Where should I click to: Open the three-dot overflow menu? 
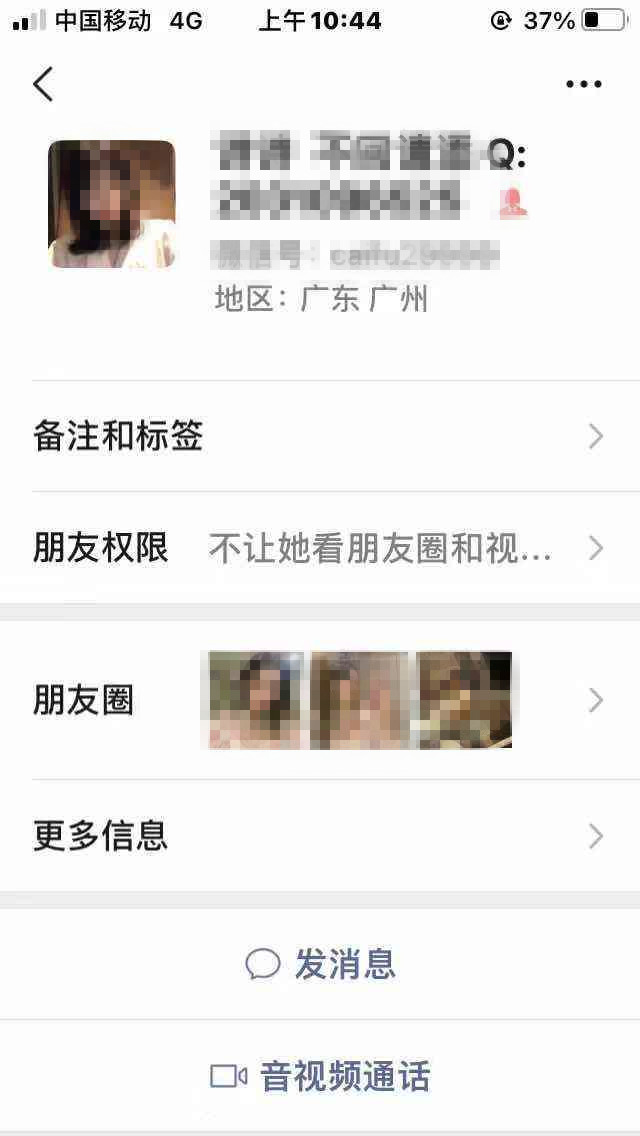[584, 85]
